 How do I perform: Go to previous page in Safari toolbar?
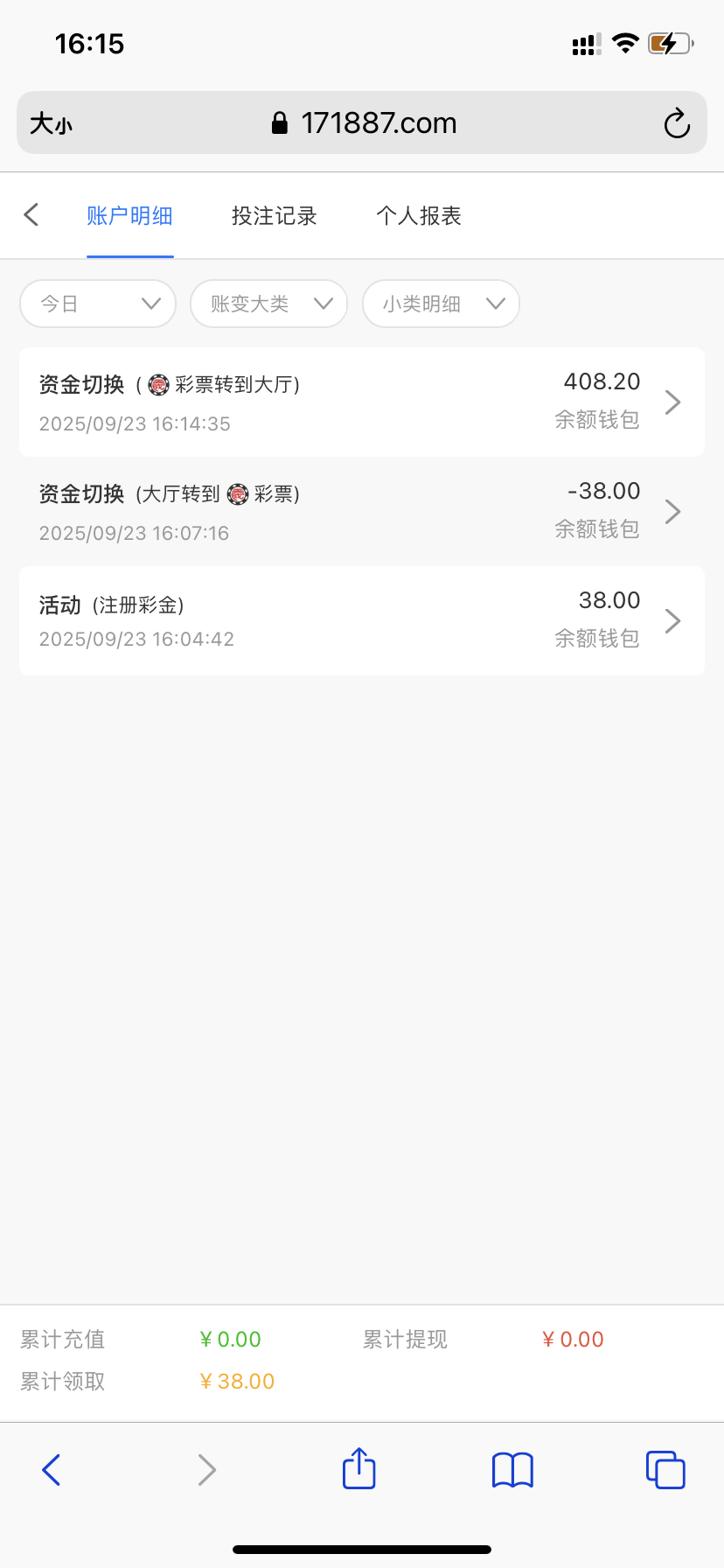pyautogui.click(x=52, y=1469)
